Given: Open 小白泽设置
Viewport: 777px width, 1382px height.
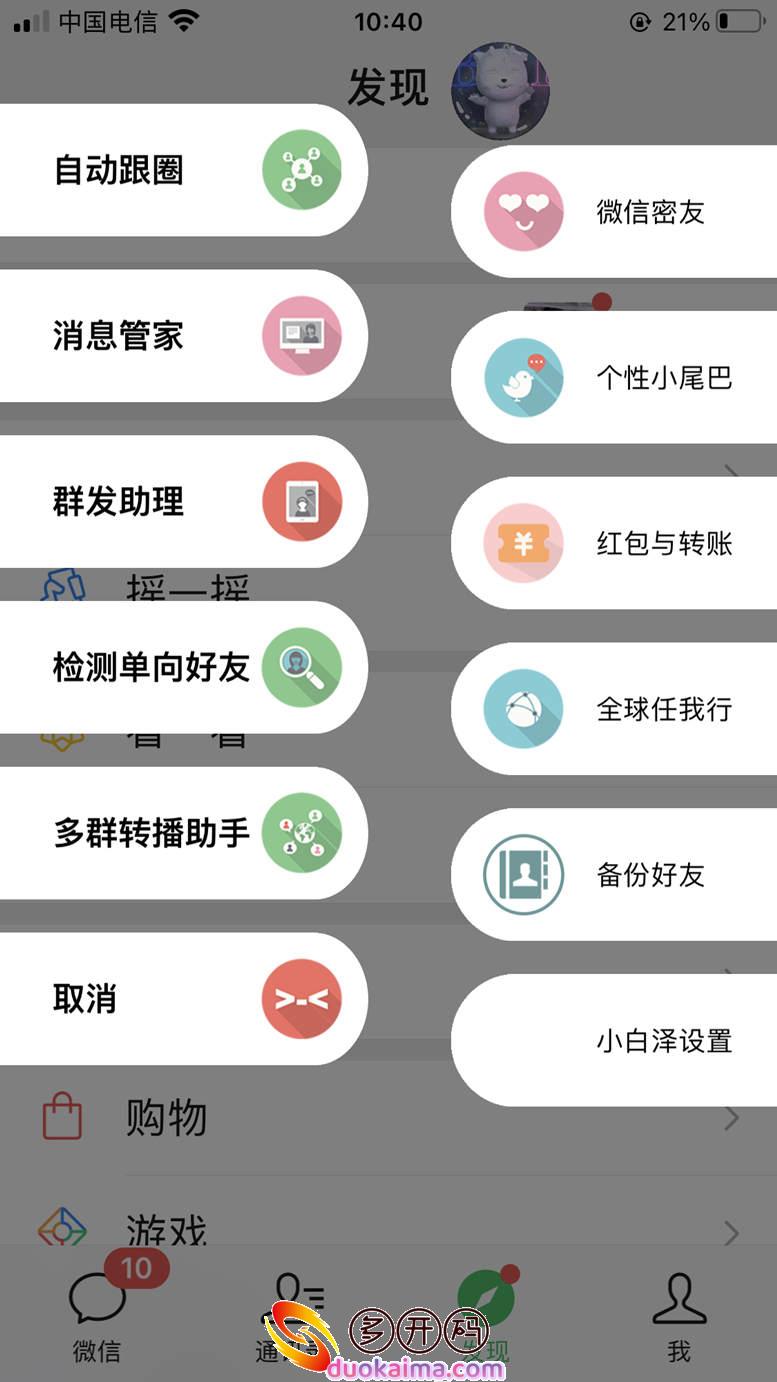Looking at the screenshot, I should tap(663, 1040).
